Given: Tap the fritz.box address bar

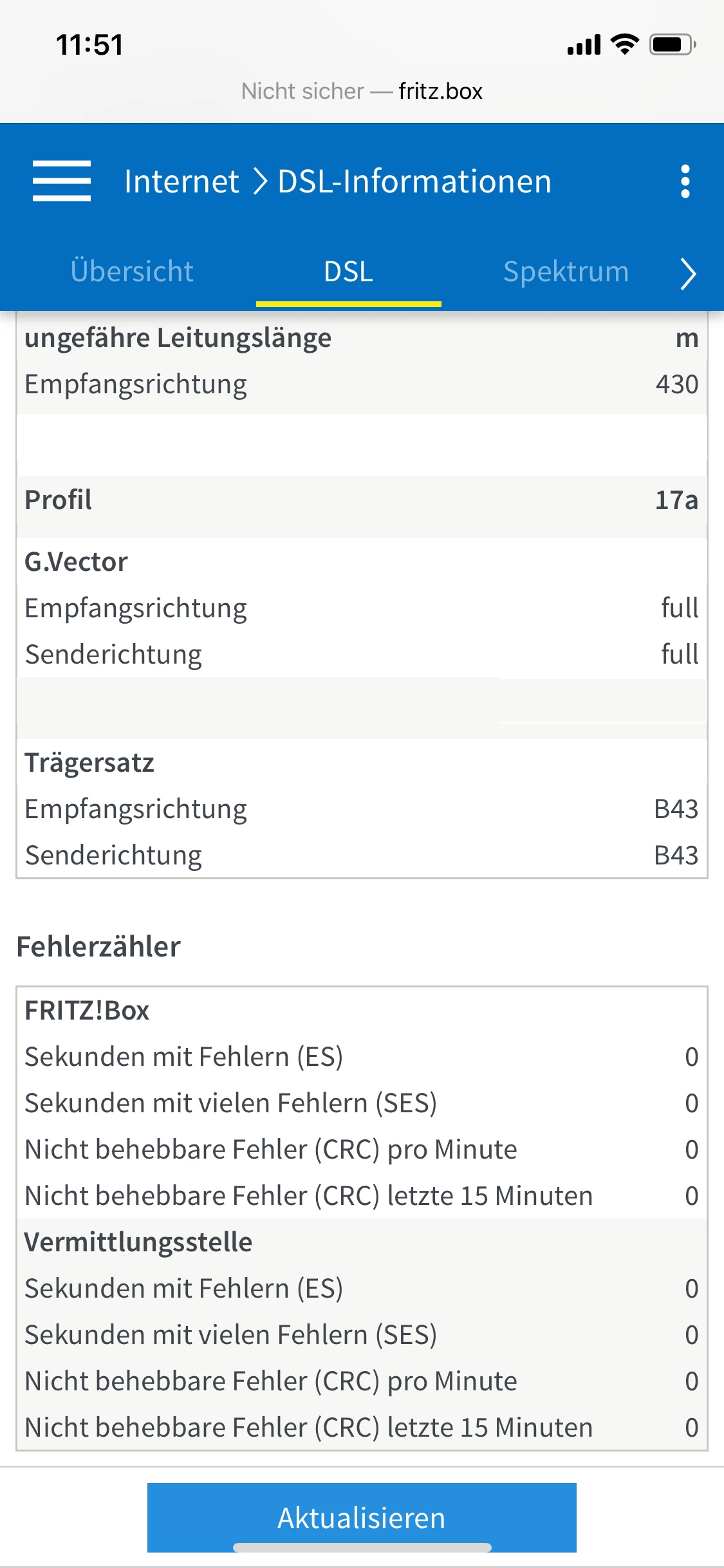Looking at the screenshot, I should point(362,91).
